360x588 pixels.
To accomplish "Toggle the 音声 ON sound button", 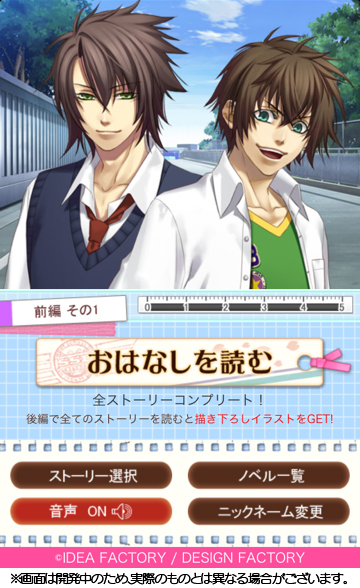I will coord(91,511).
